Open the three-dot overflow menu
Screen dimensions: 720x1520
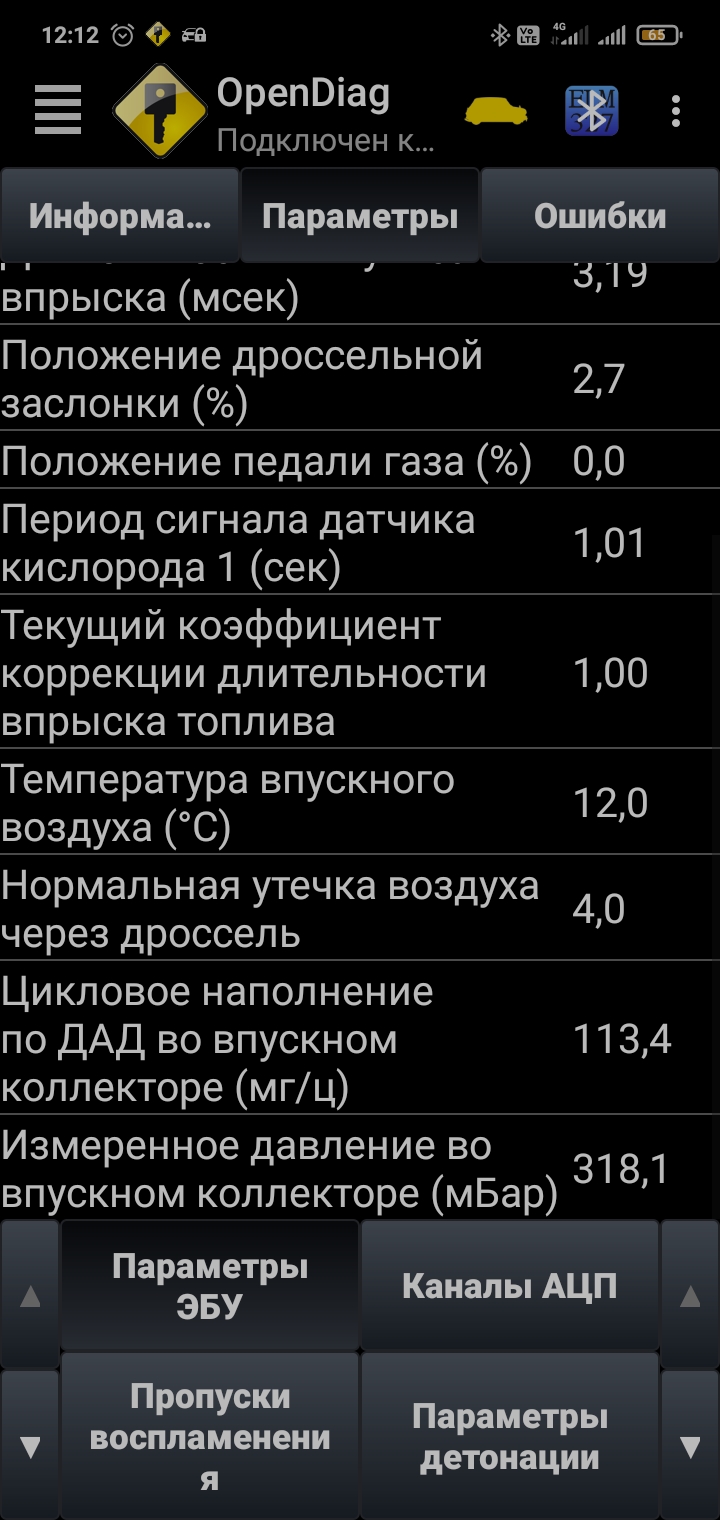click(676, 111)
